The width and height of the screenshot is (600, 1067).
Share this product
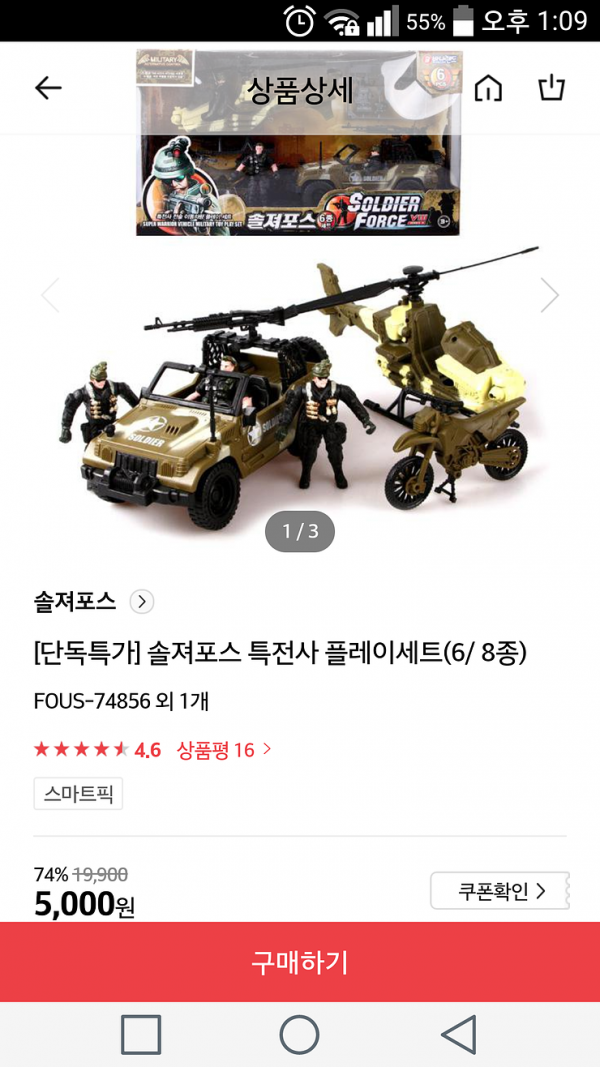point(552,87)
